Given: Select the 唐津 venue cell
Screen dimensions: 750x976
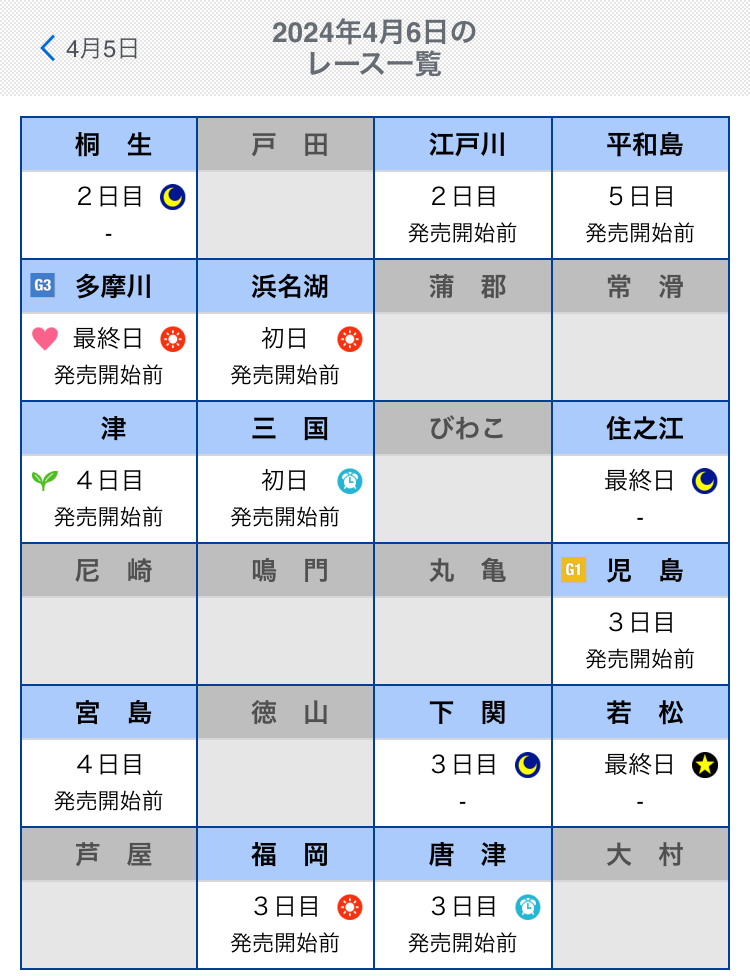Looking at the screenshot, I should click(463, 898).
